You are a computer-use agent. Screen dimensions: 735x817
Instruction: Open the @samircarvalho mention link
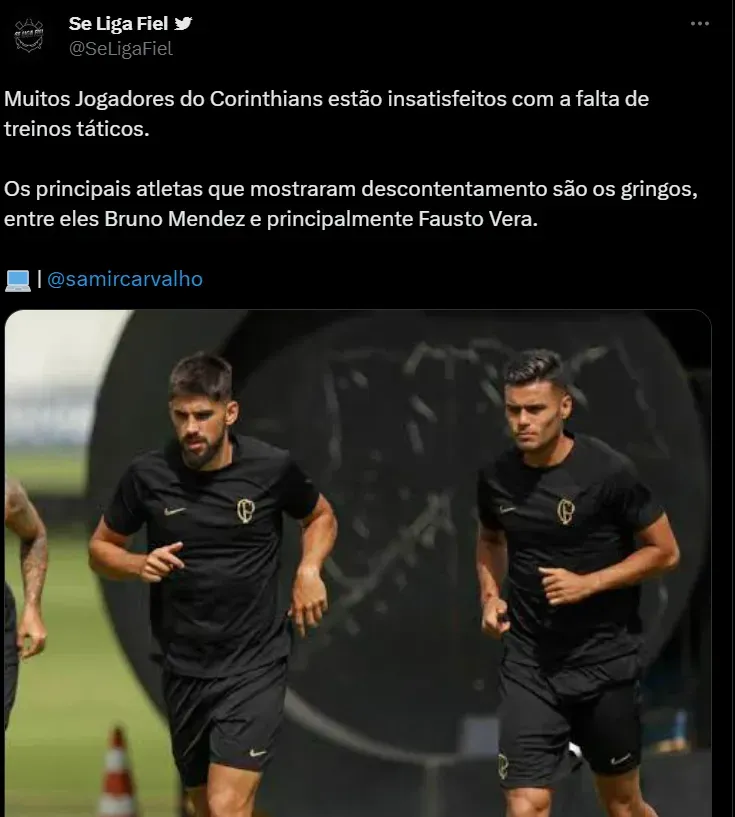tap(125, 279)
